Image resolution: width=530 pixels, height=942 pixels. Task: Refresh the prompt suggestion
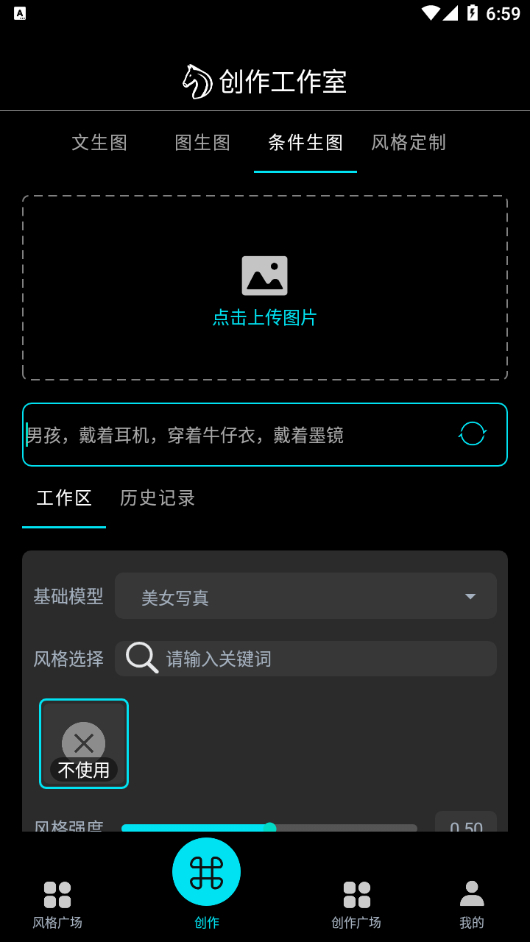[472, 434]
